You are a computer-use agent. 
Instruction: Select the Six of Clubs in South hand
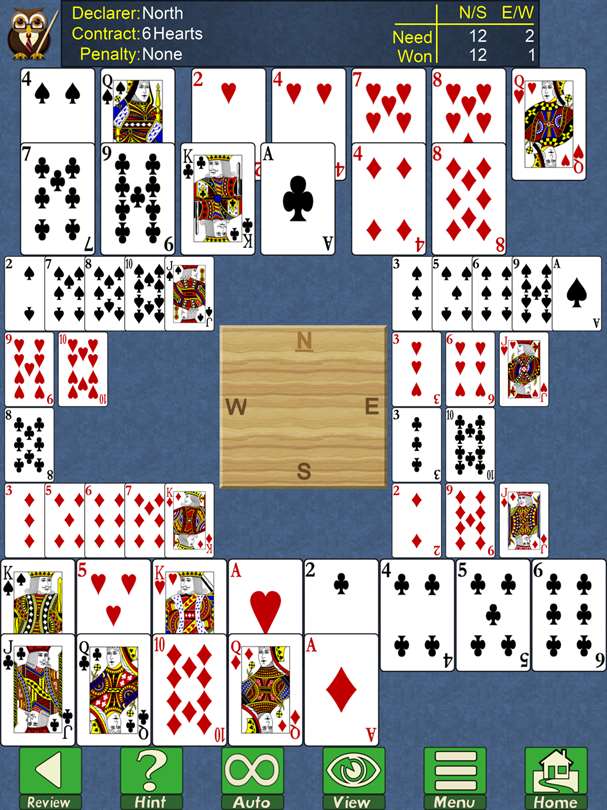[x=569, y=615]
